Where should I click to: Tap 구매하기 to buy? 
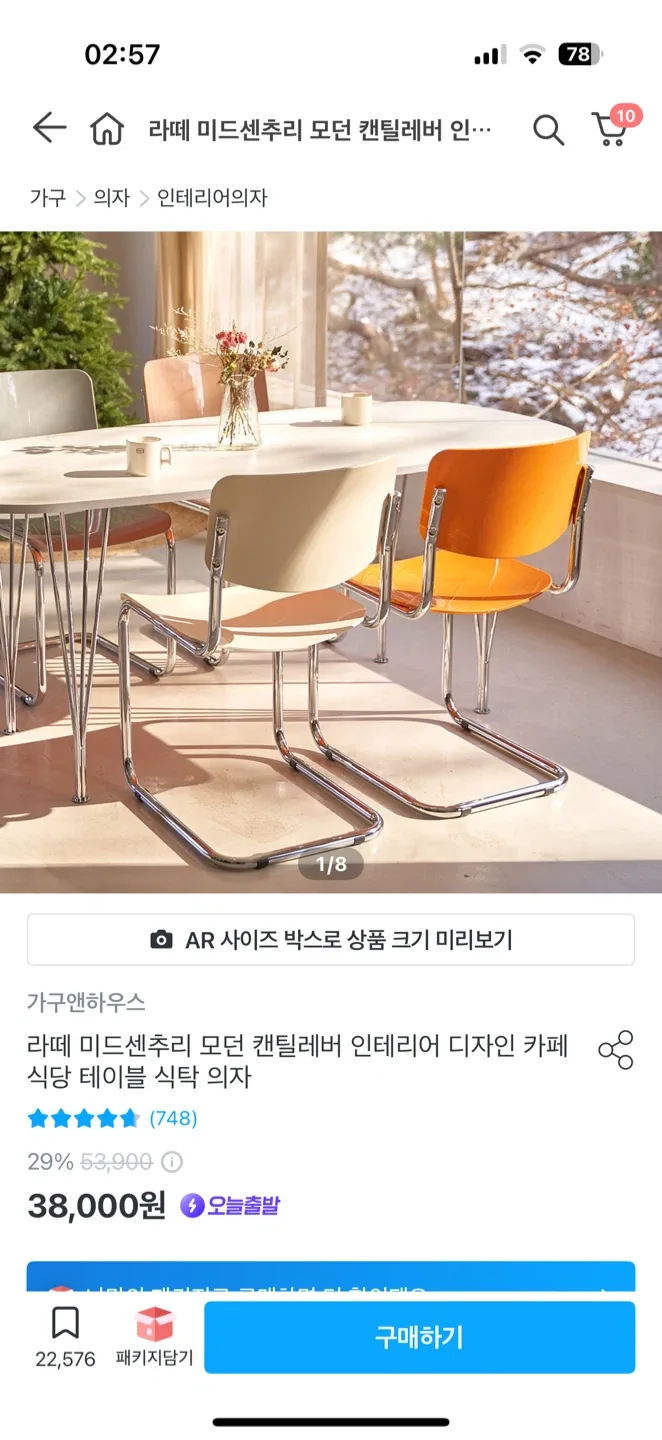(x=419, y=1337)
